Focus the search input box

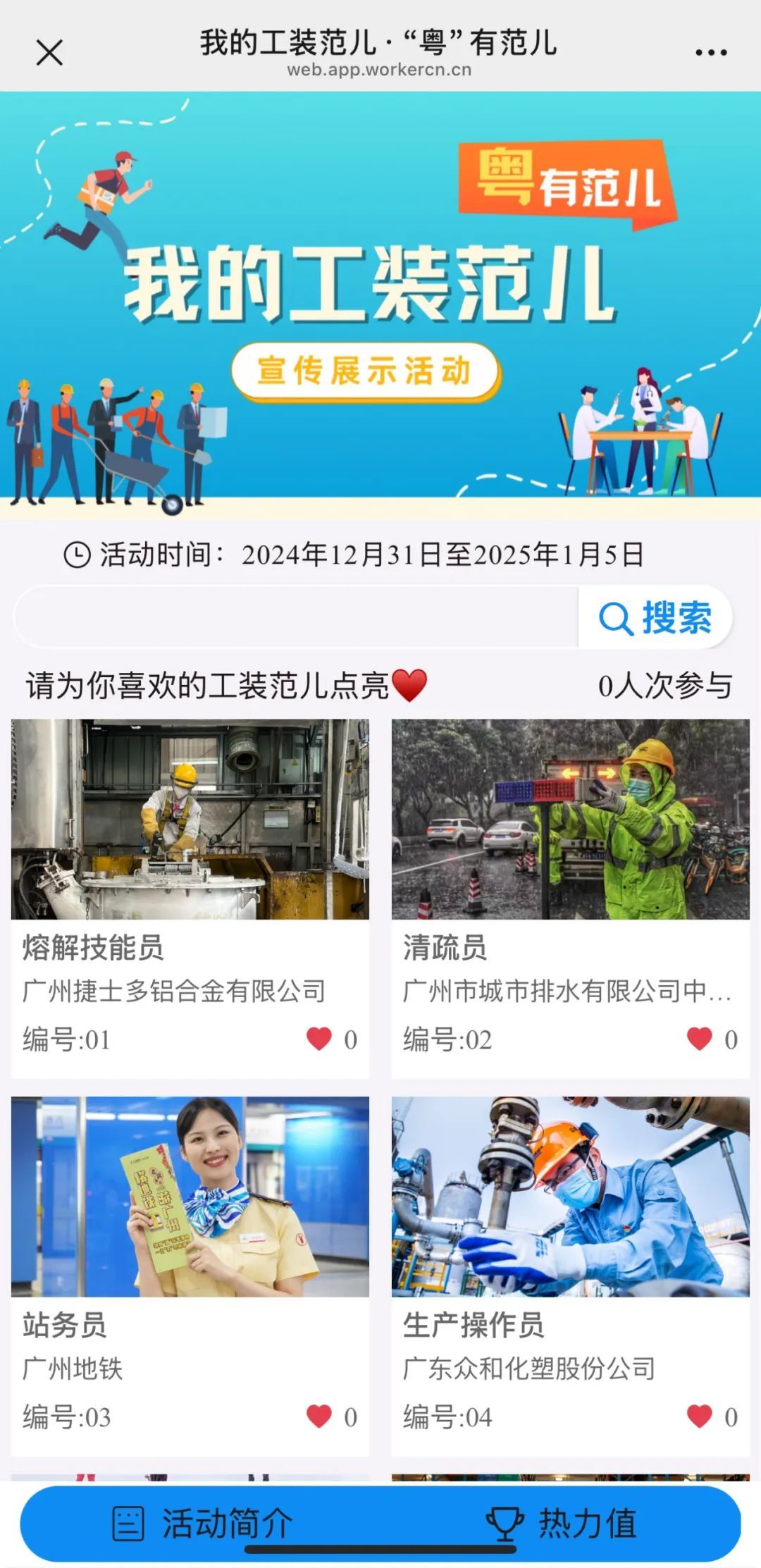(296, 617)
